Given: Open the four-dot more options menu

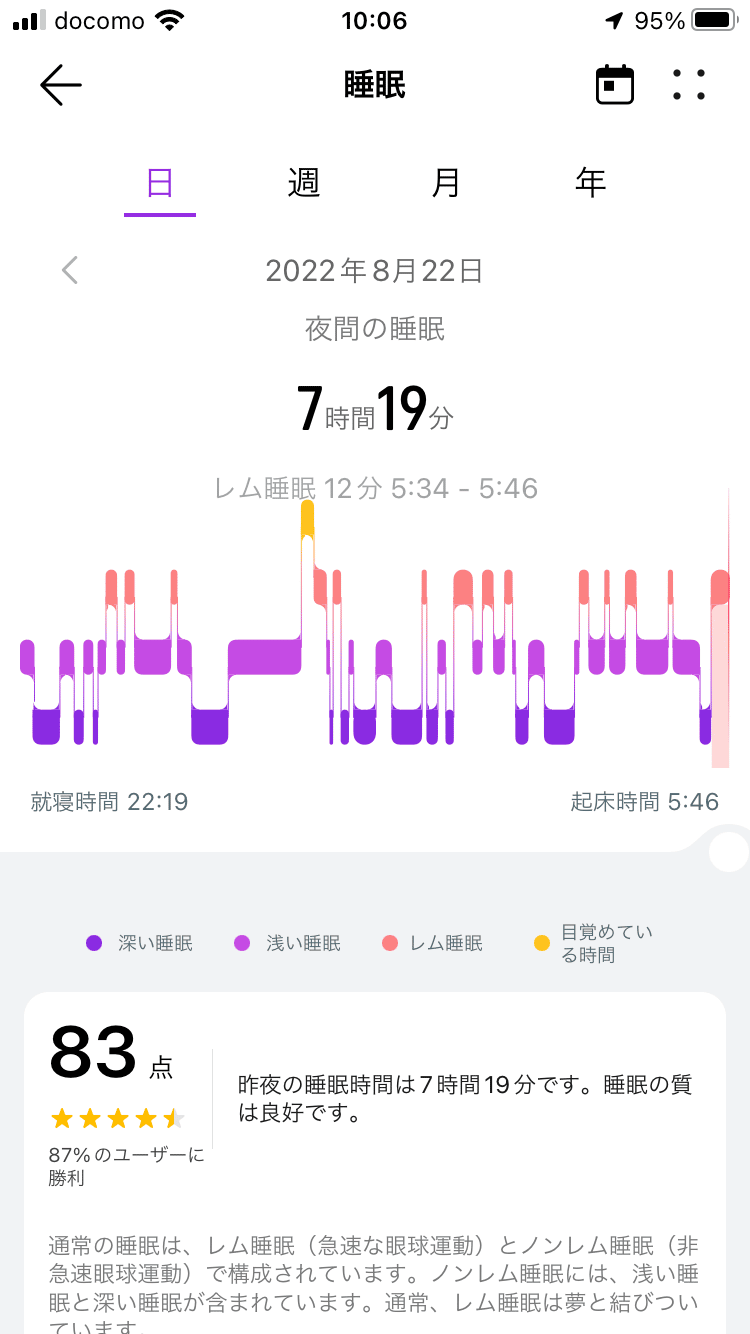Looking at the screenshot, I should tap(689, 85).
